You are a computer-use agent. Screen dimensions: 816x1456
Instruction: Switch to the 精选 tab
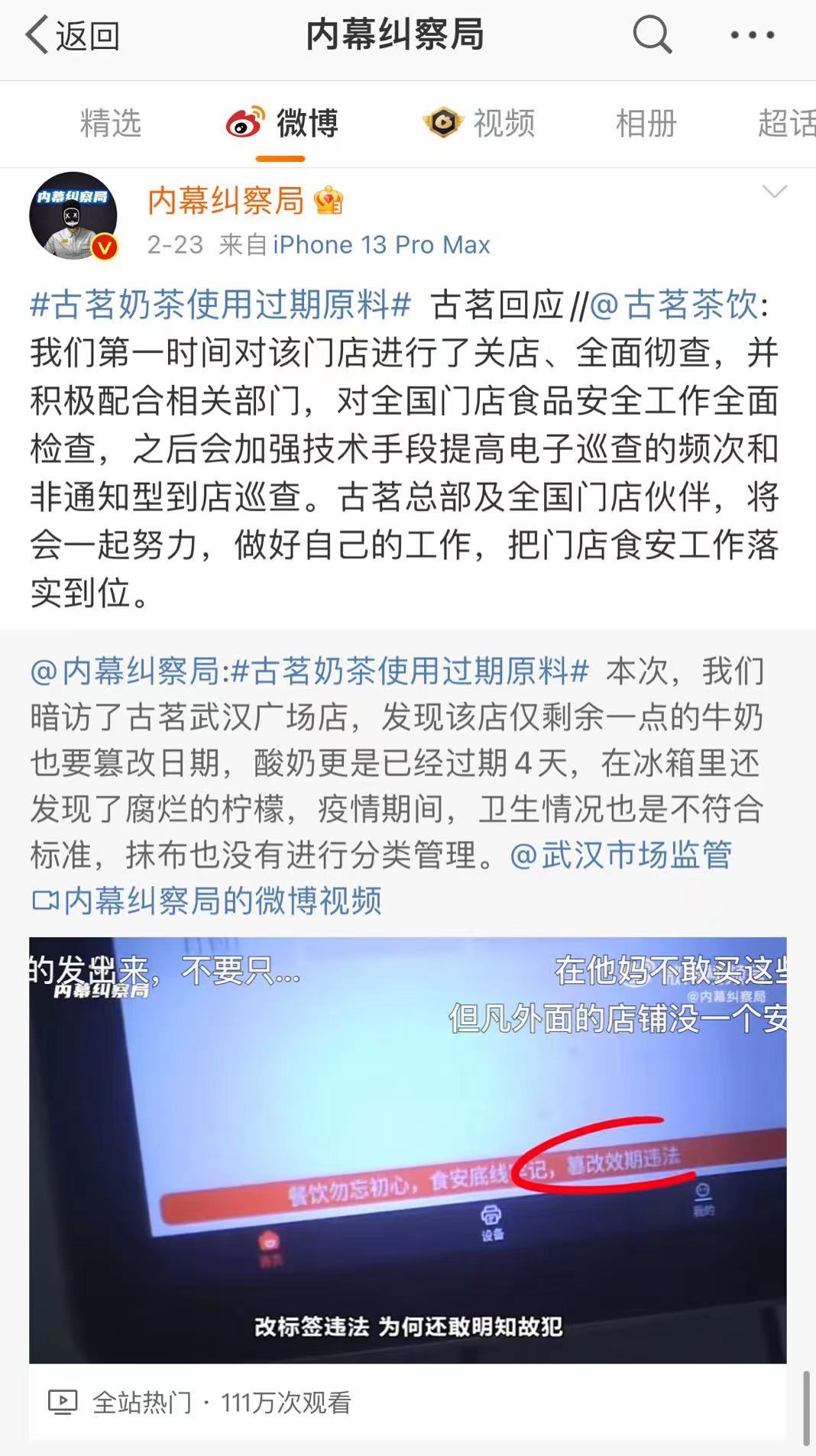[x=111, y=123]
